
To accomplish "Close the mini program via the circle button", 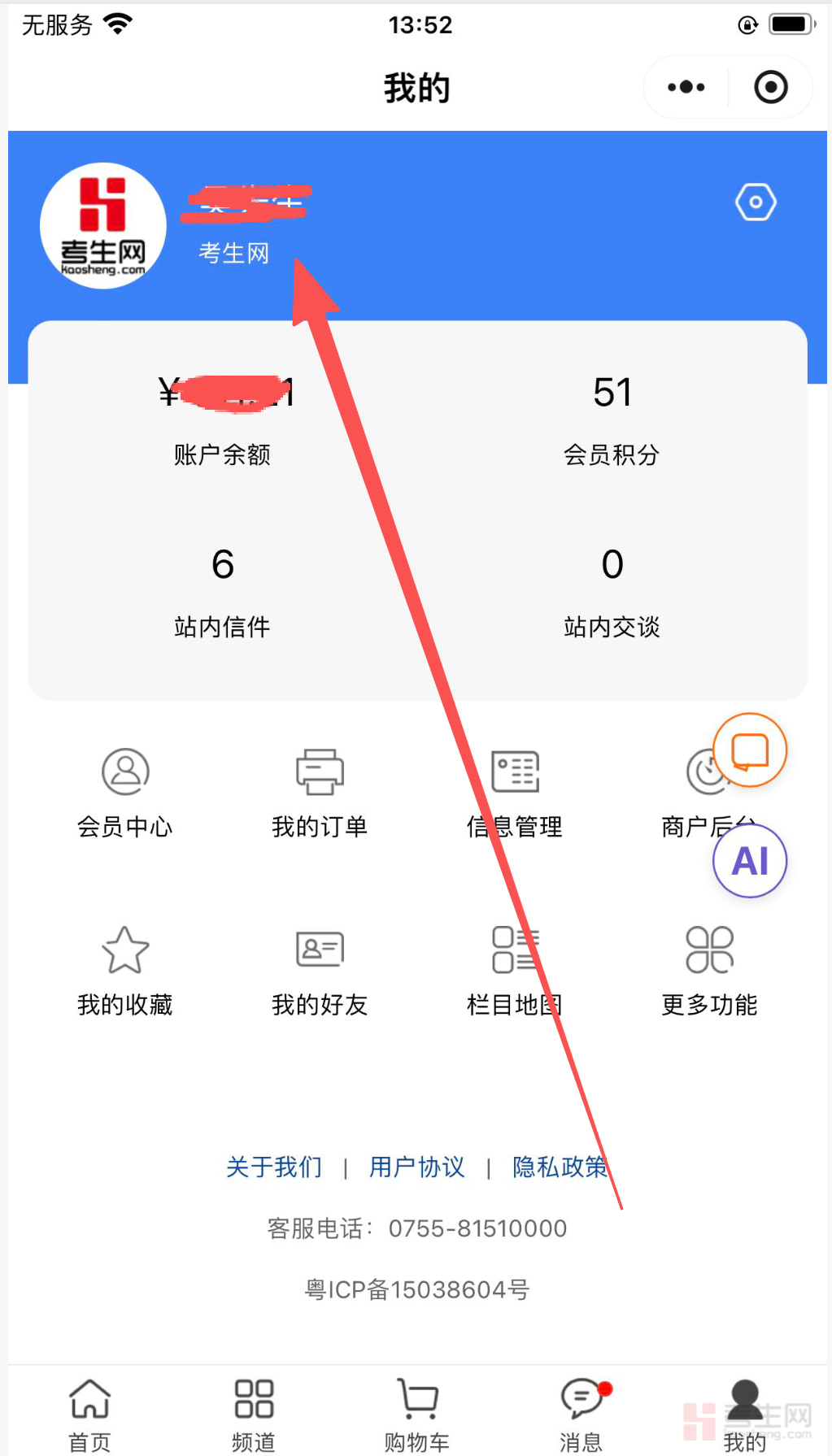I will click(x=770, y=87).
